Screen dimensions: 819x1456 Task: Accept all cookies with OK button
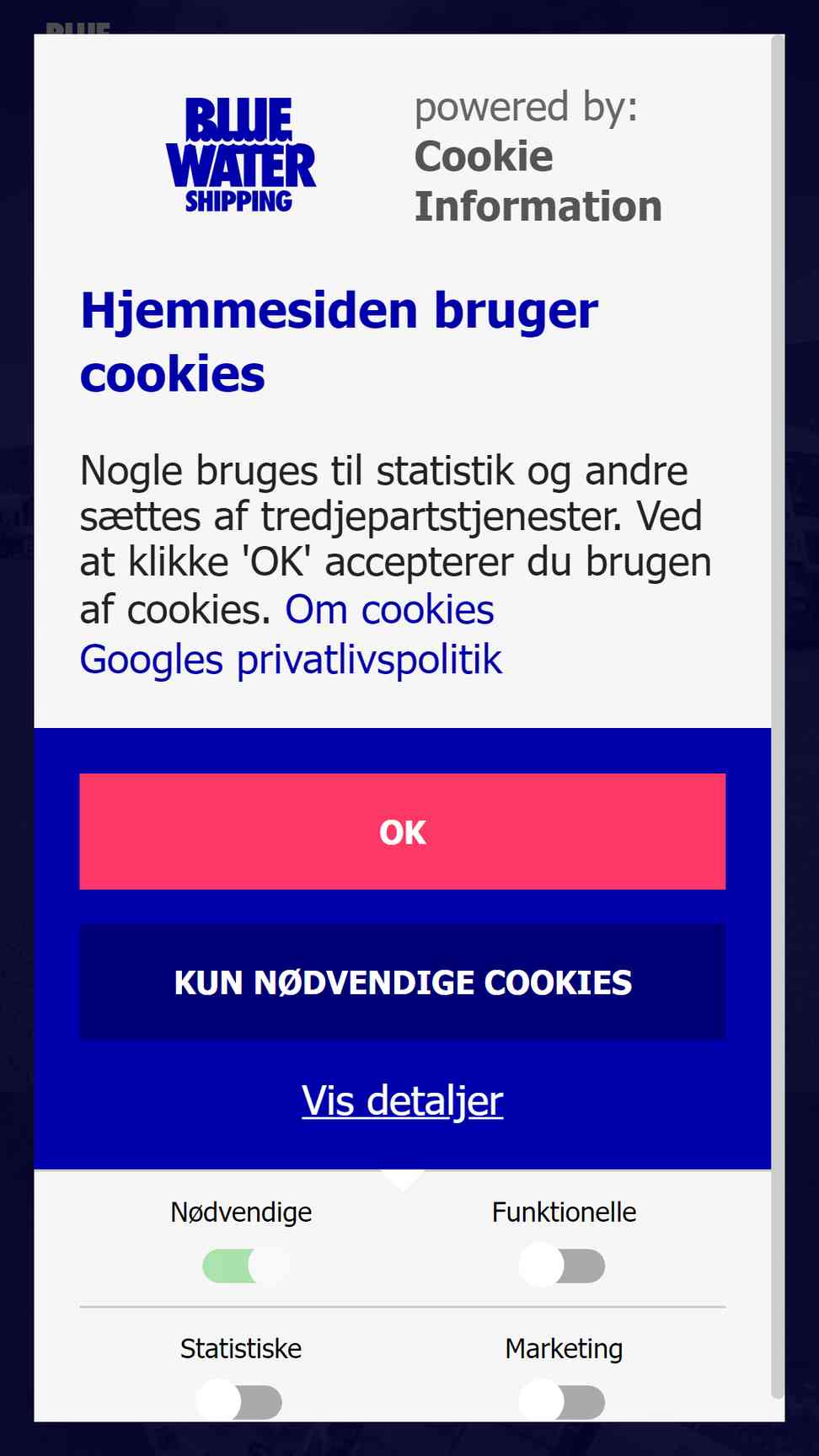(x=402, y=832)
